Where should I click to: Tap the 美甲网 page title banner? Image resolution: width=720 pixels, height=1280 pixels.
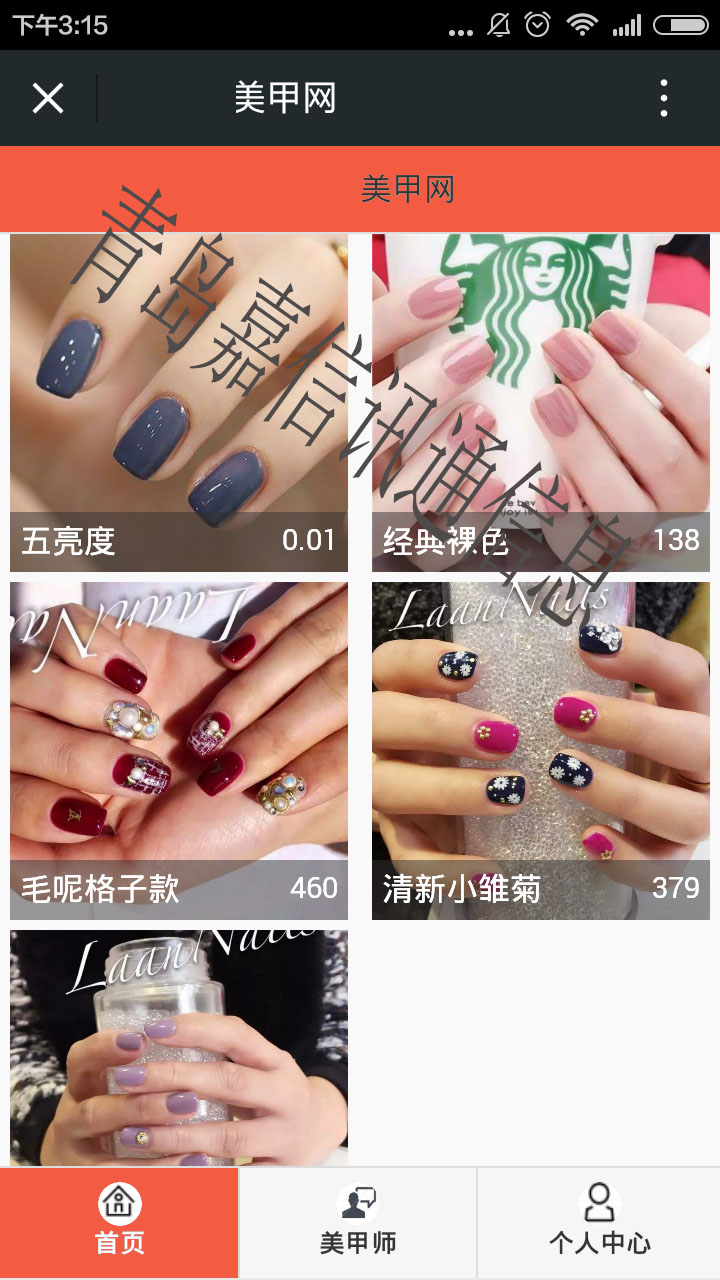point(409,188)
